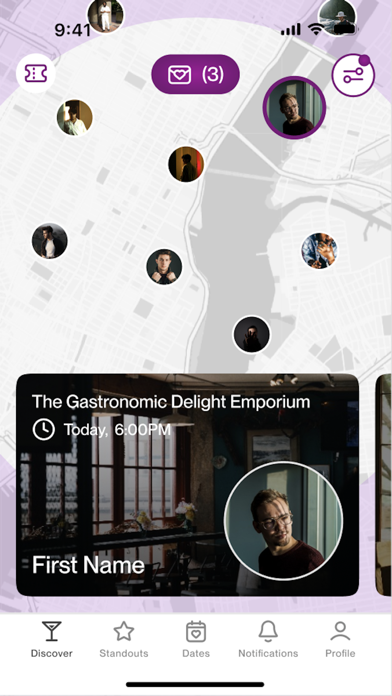The height and width of the screenshot is (696, 392).
Task: Go to the Profile tab
Action: click(340, 639)
